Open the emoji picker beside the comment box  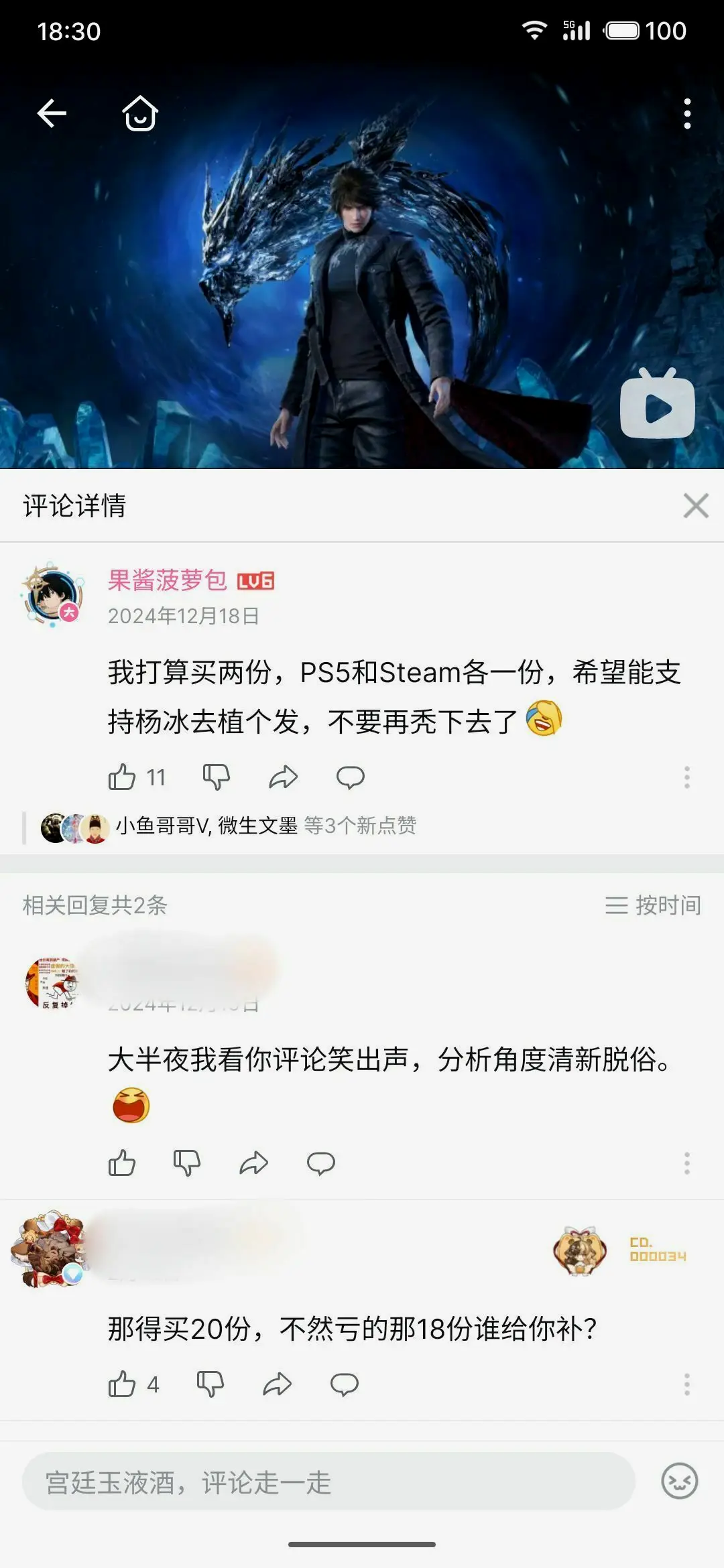680,1481
